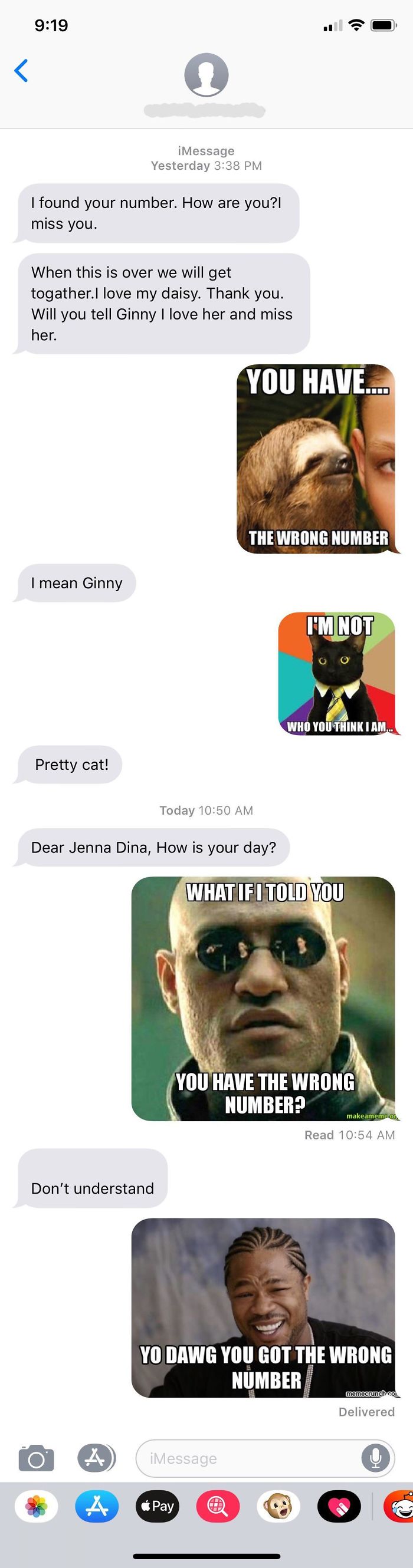413x1568 pixels.
Task: Open Apple Pay in the app strip
Action: tap(157, 1507)
